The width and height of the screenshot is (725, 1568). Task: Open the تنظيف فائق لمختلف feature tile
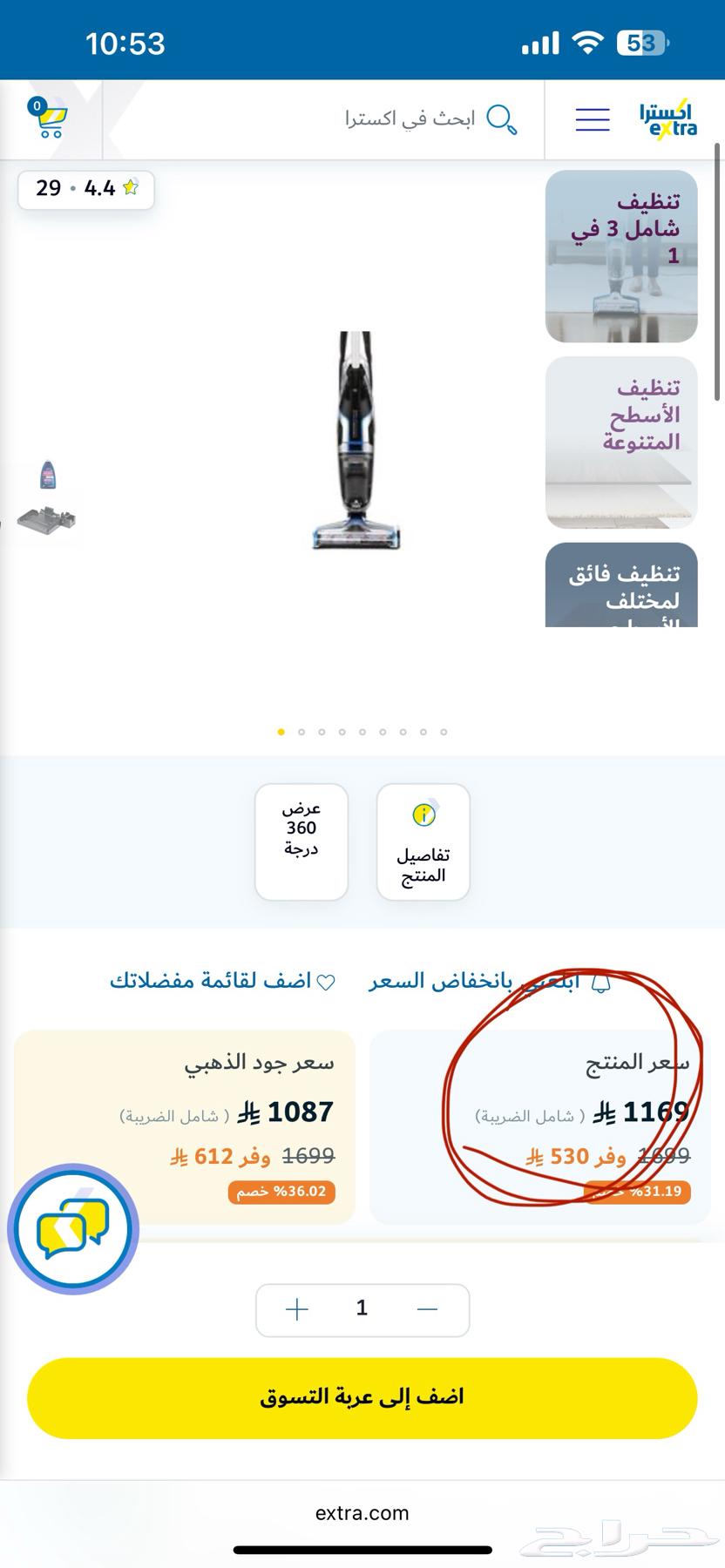(621, 585)
